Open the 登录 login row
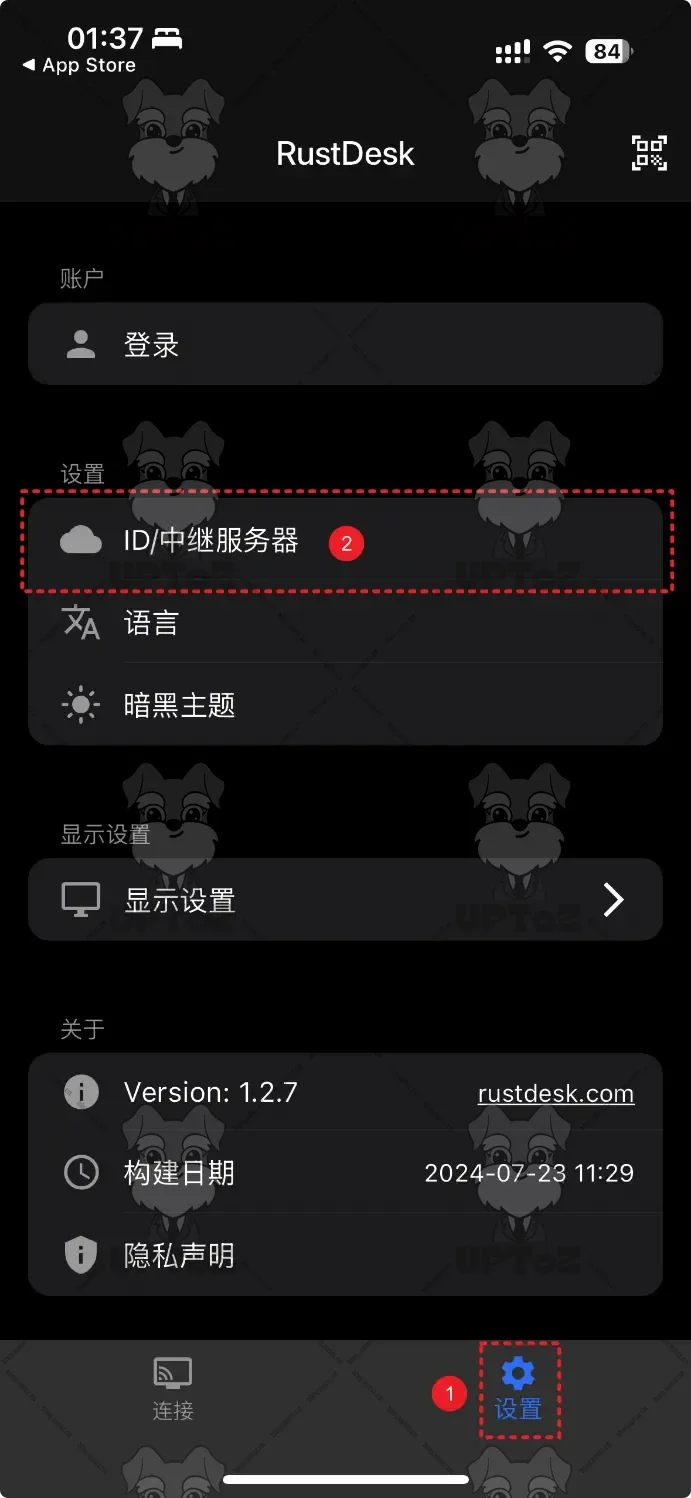691x1498 pixels. (x=345, y=345)
